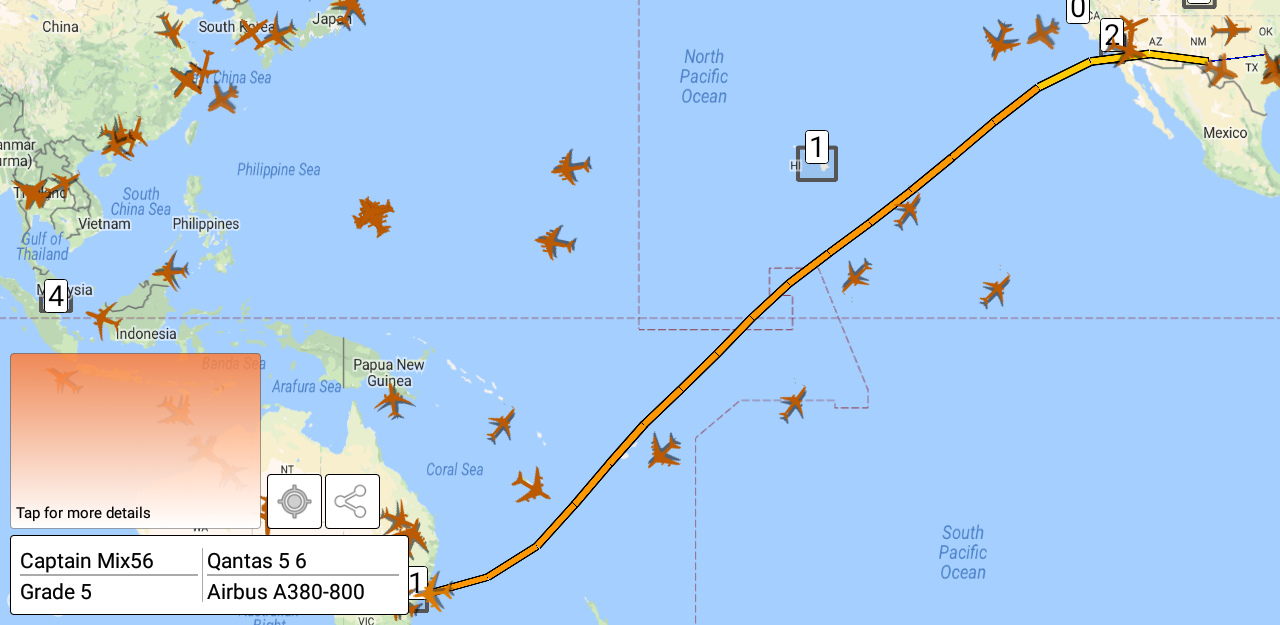Share the Qantas 5 6 flight
The image size is (1280, 625).
pyautogui.click(x=352, y=501)
